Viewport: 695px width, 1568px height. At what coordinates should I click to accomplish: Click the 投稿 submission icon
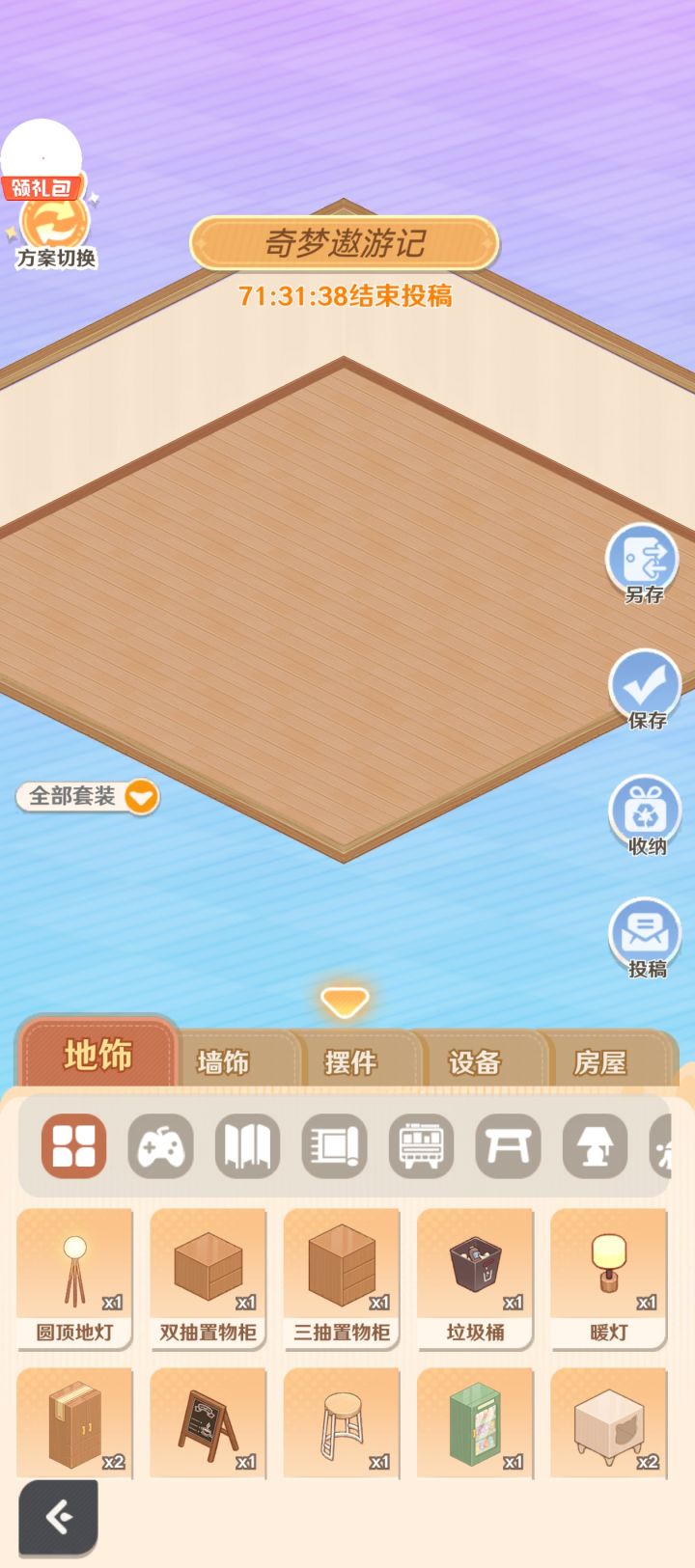coord(644,931)
